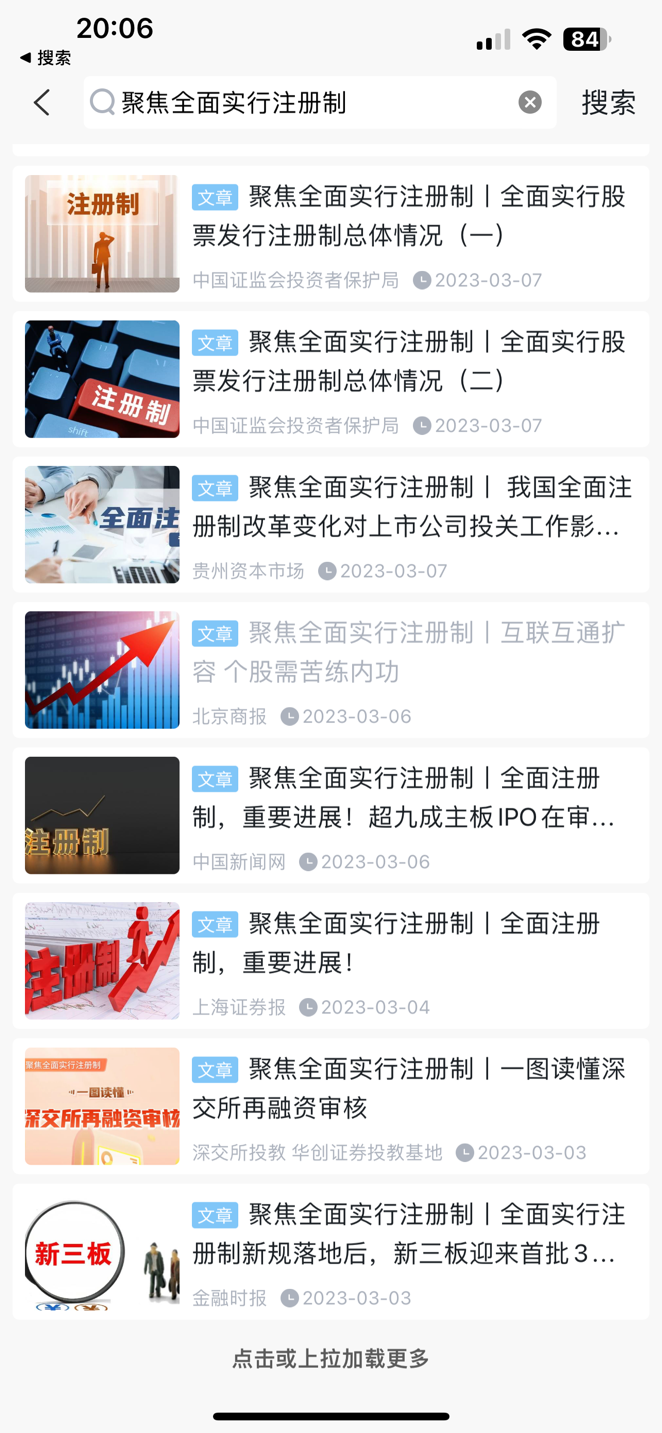662x1433 pixels.
Task: Open the 金融时报 article about 新三板
Action: (x=410, y=1233)
